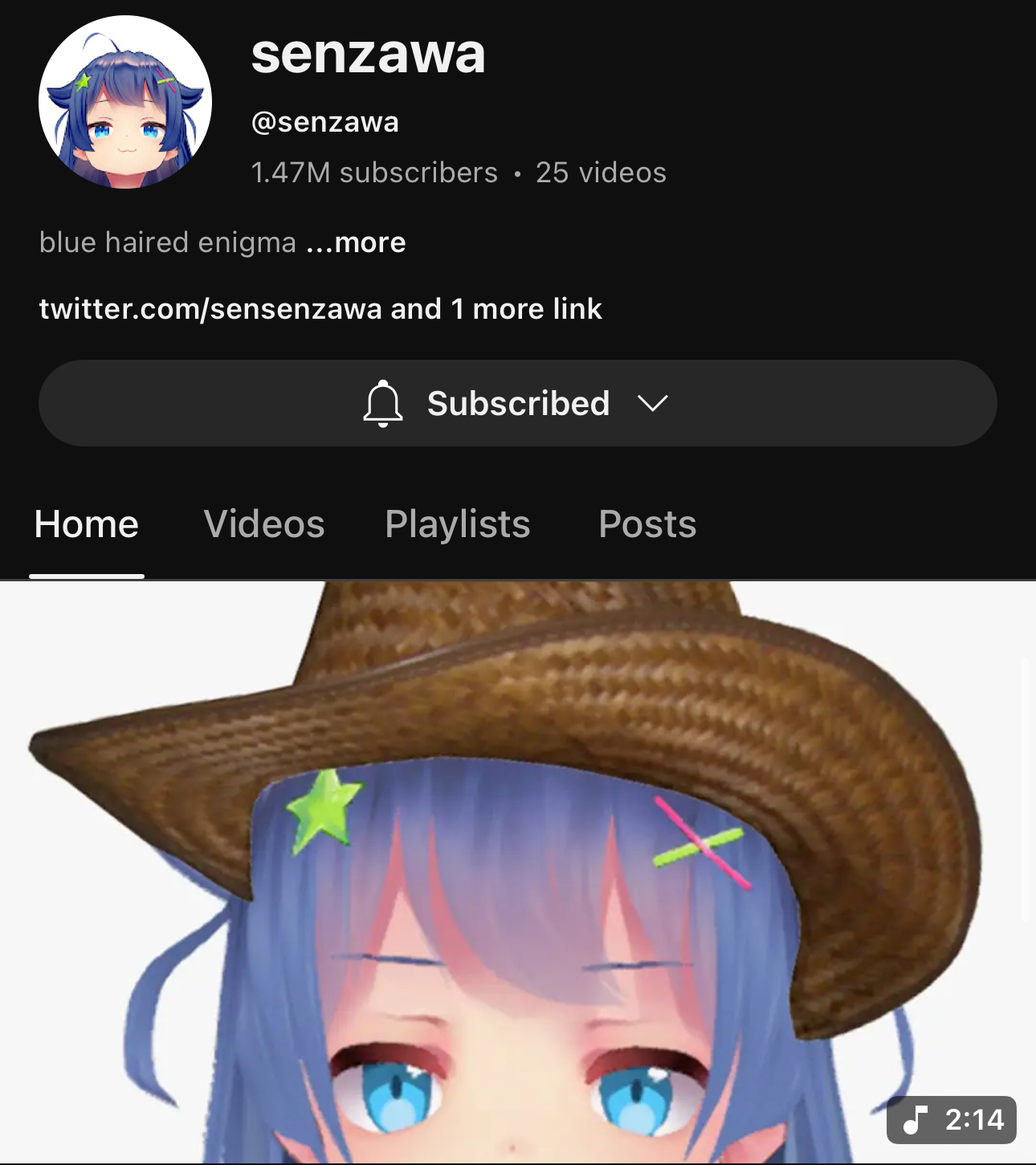Expand channel description with ...more

tap(357, 242)
